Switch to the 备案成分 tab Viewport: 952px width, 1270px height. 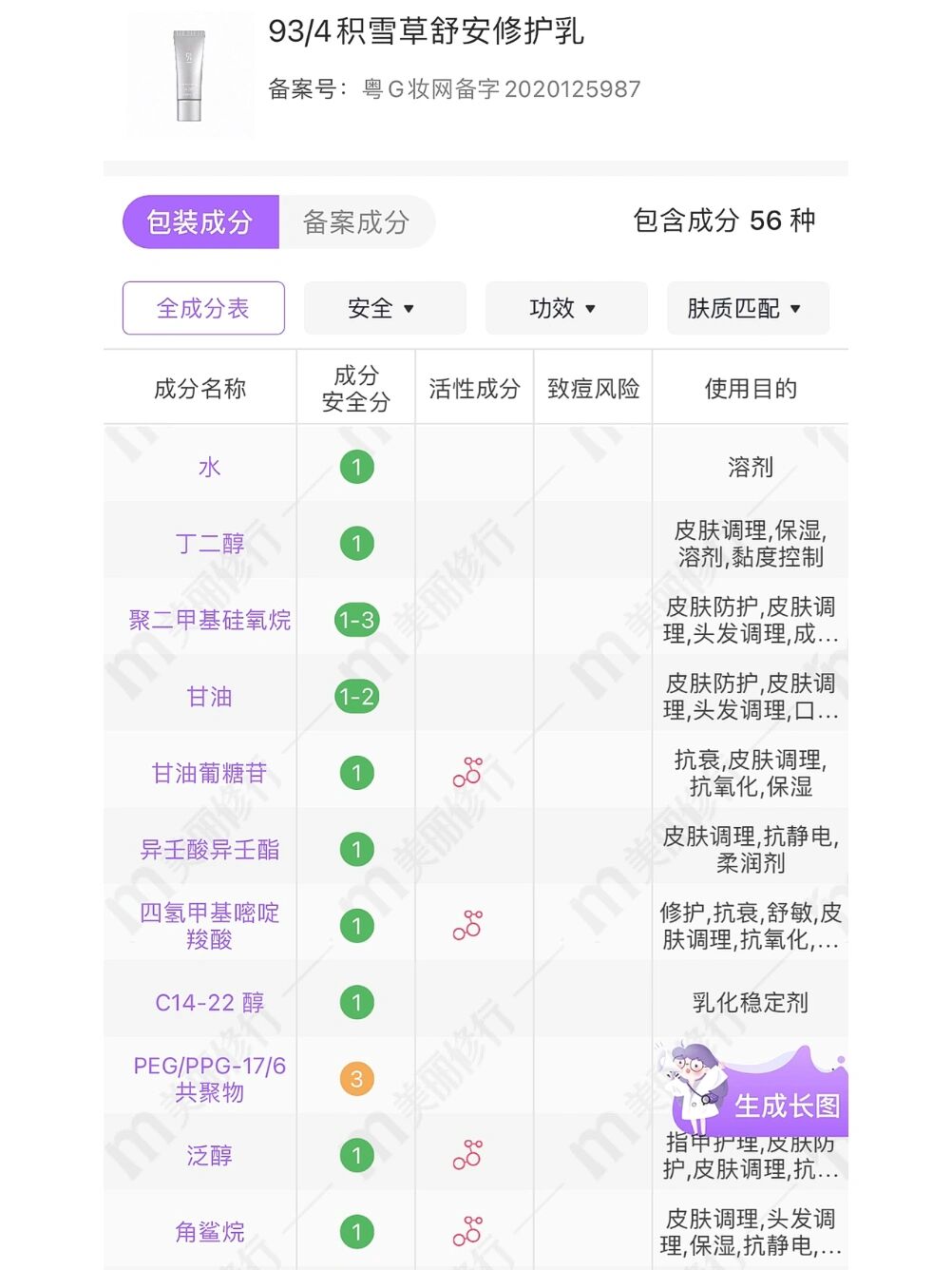355,222
